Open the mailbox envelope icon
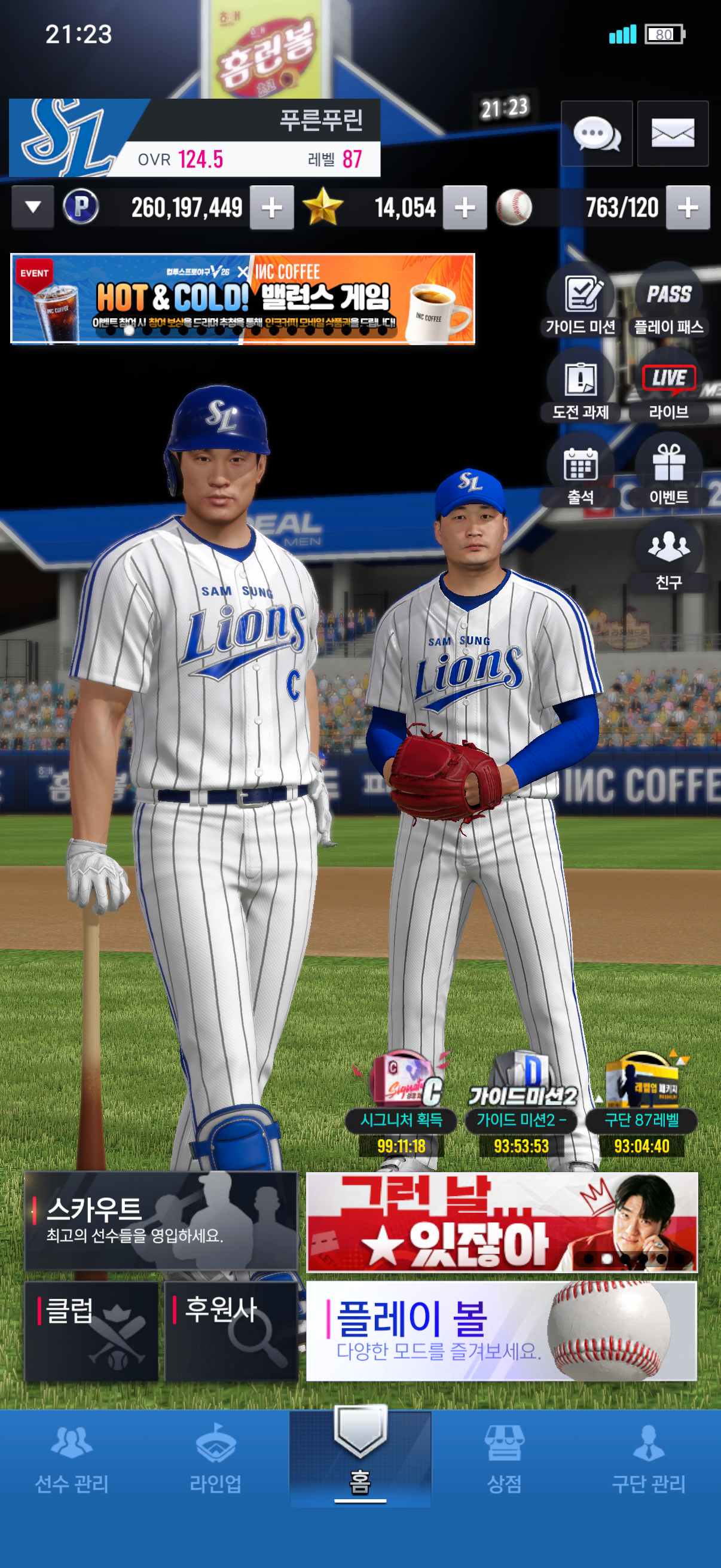Image resolution: width=721 pixels, height=1568 pixels. tap(673, 134)
